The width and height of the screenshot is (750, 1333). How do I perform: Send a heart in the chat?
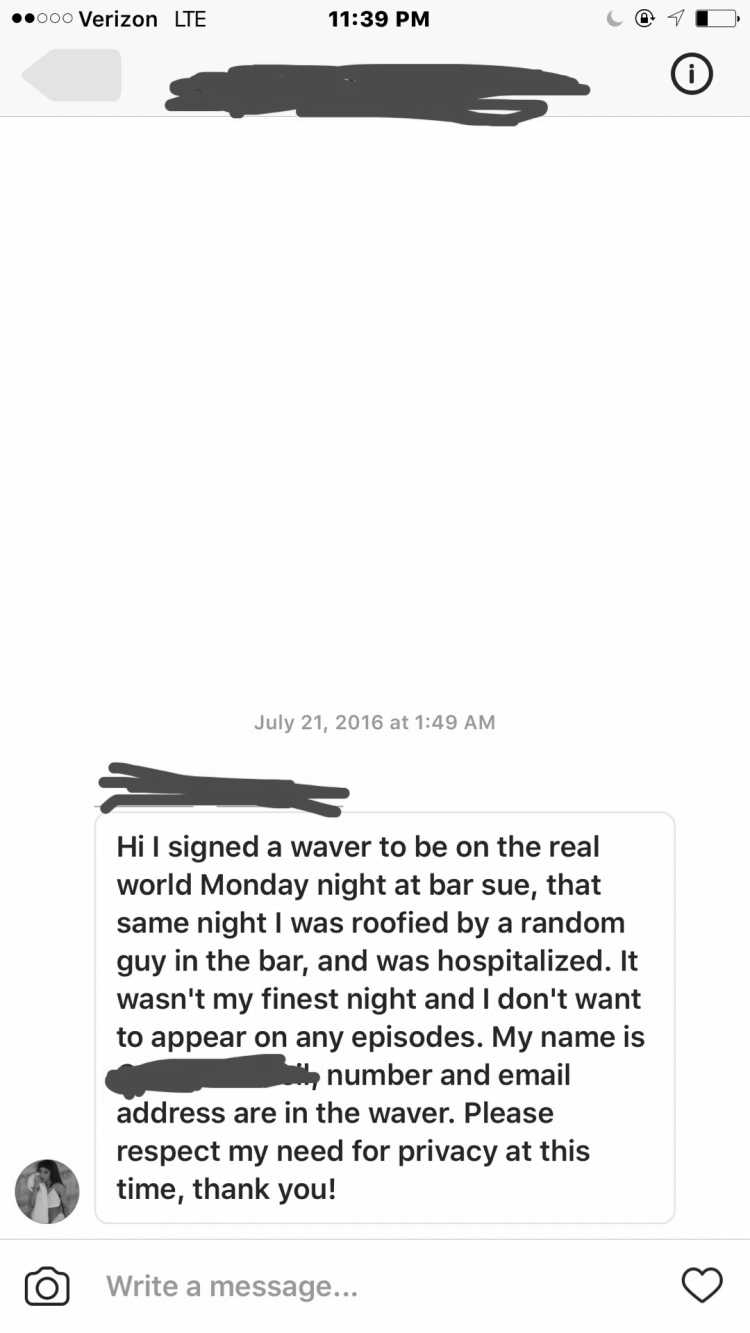[x=701, y=1285]
